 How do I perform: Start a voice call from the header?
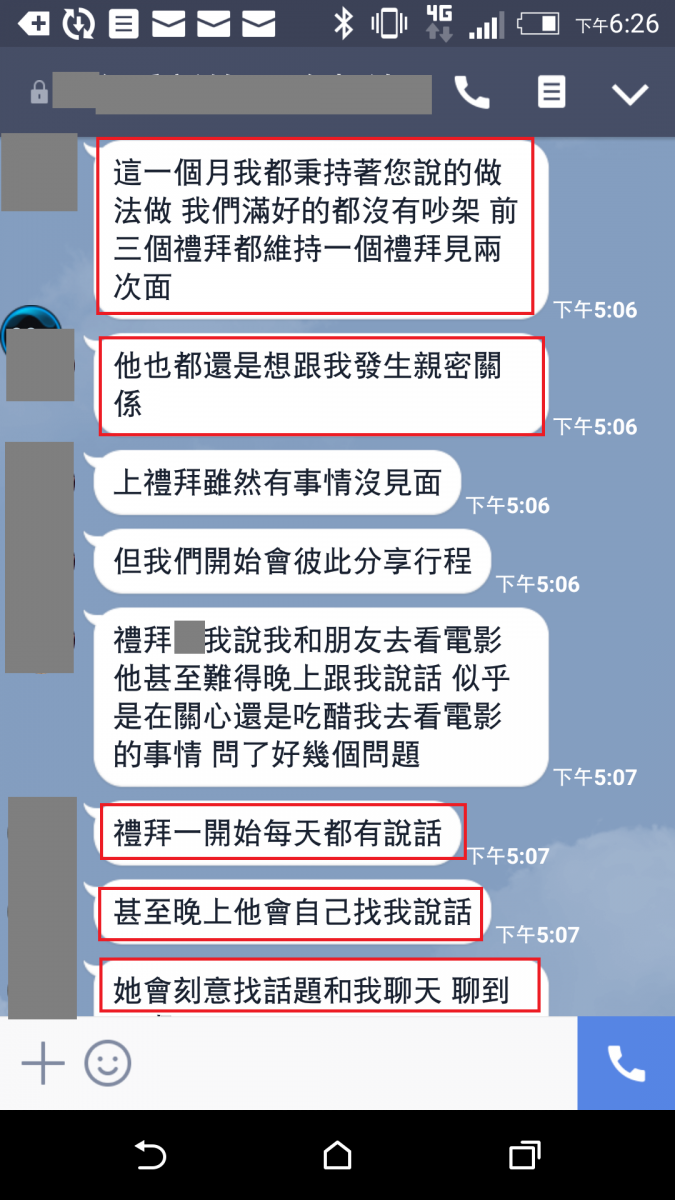tap(472, 93)
